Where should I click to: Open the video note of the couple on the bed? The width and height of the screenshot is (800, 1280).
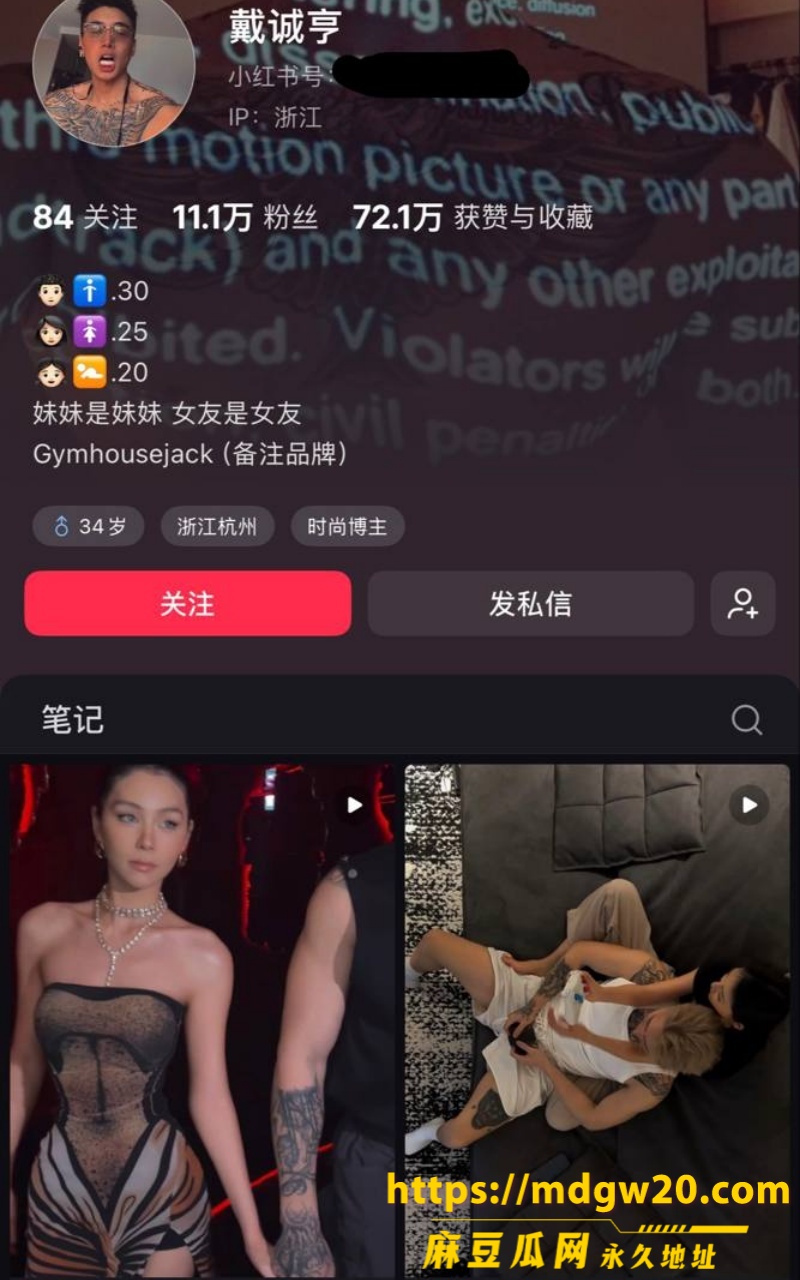(x=597, y=1022)
